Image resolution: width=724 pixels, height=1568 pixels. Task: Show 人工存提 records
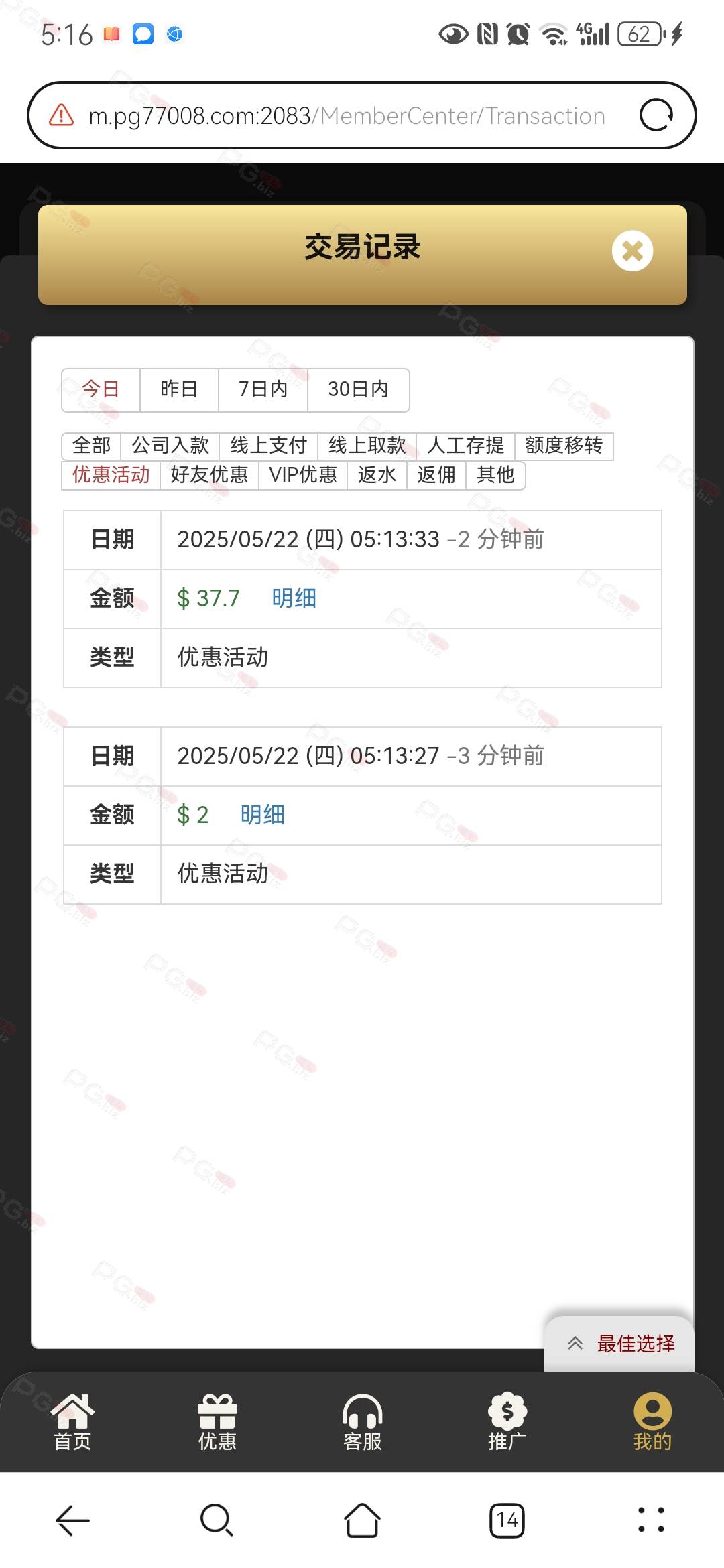[465, 446]
